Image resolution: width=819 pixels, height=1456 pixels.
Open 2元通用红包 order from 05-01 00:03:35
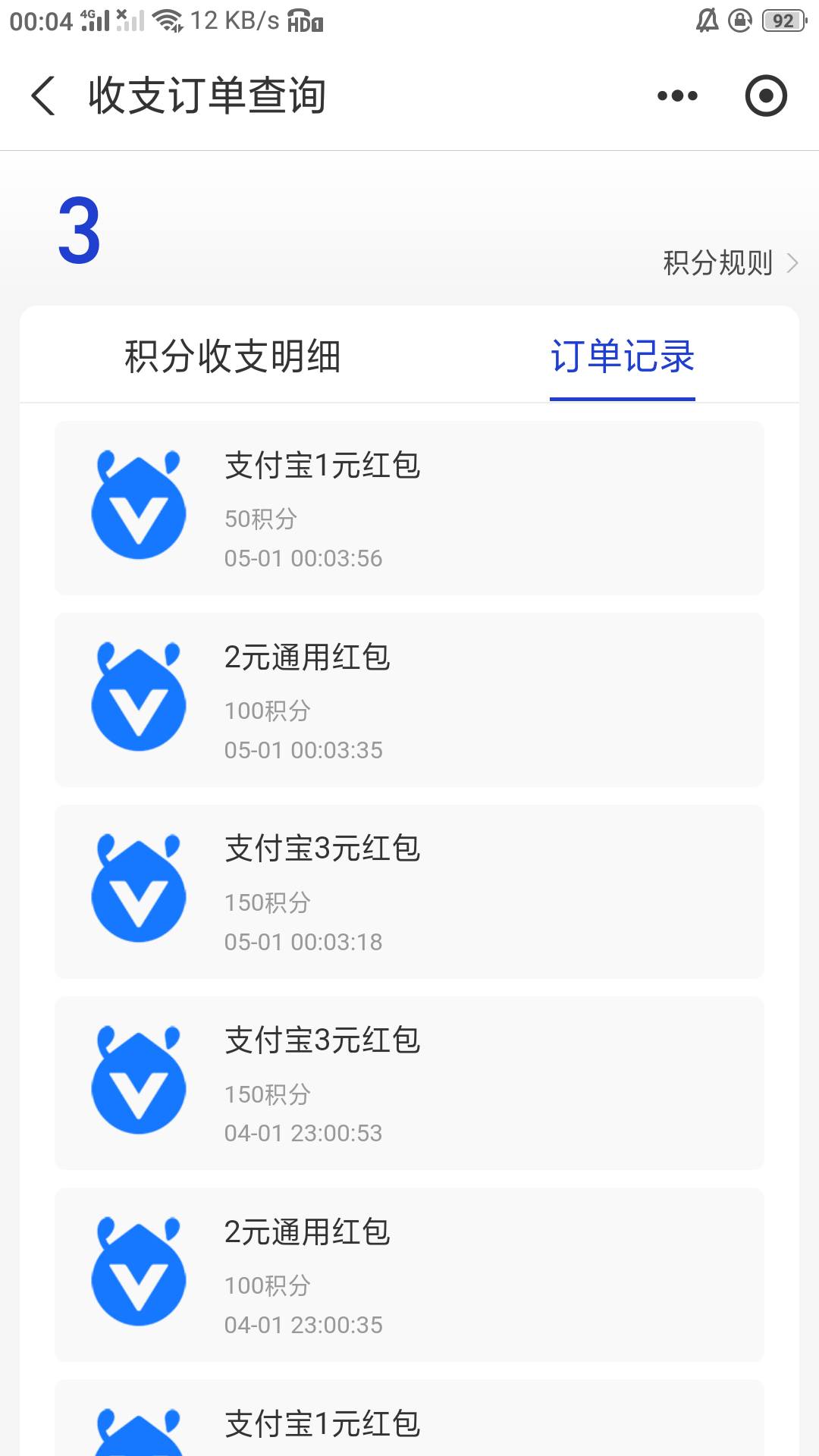[x=409, y=700]
